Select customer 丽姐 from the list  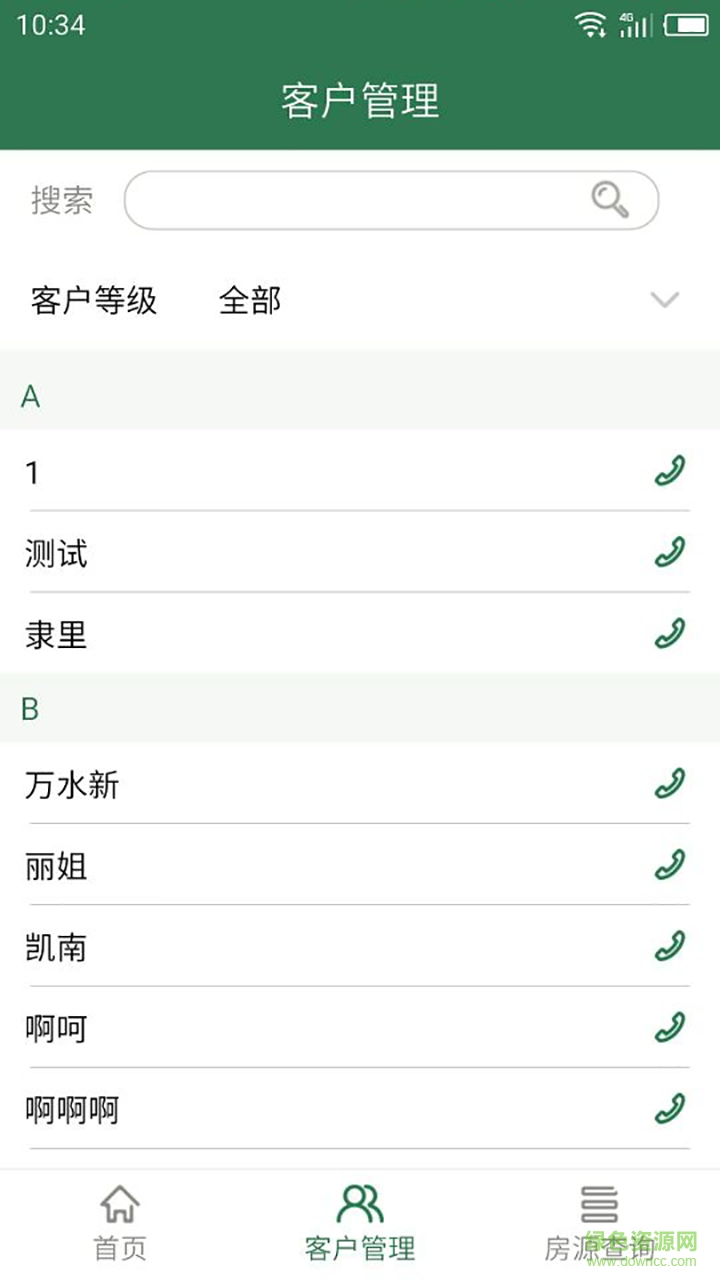tap(300, 866)
